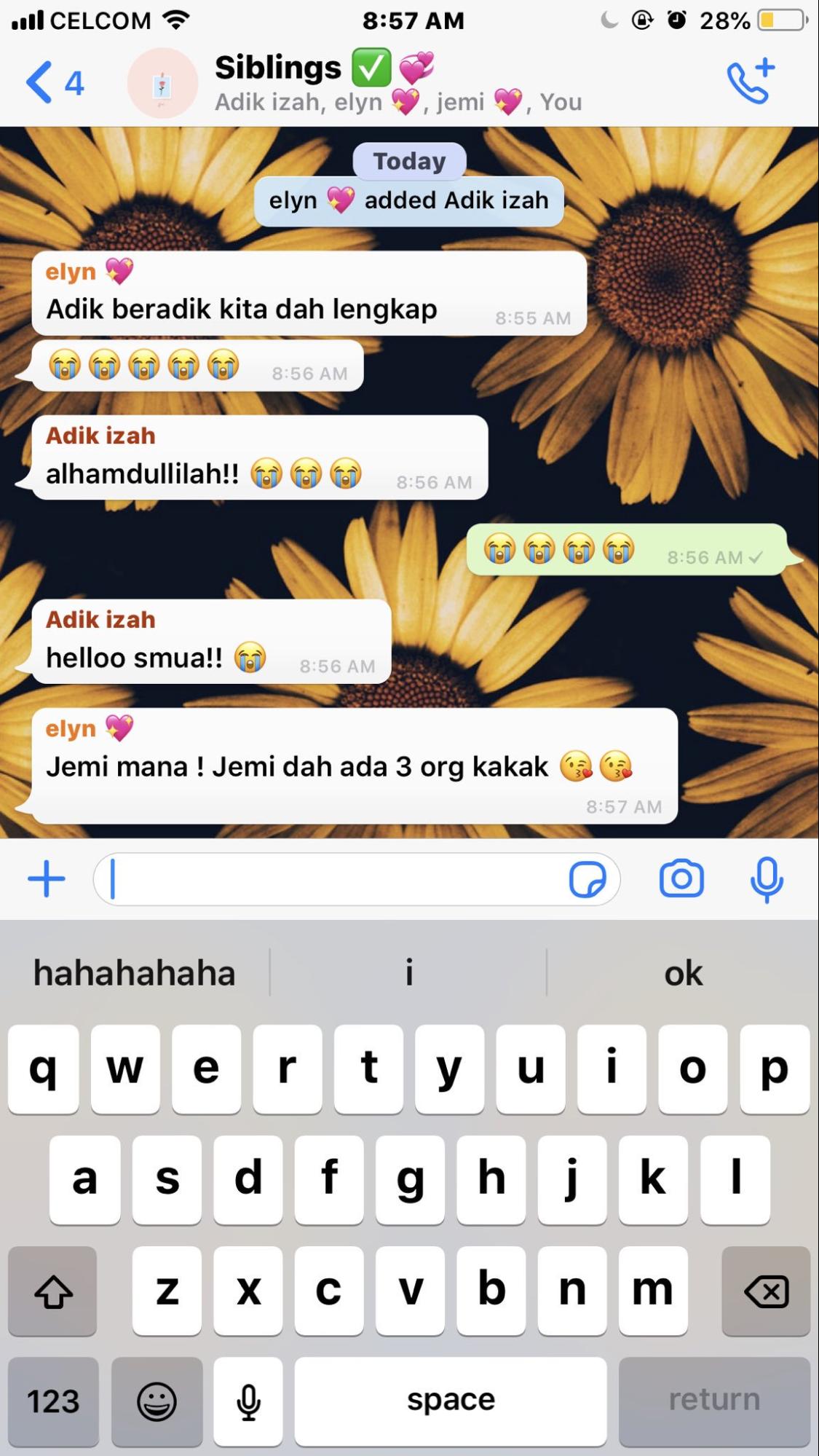Go back to the chats list
This screenshot has height=1456, width=819.
point(55,82)
